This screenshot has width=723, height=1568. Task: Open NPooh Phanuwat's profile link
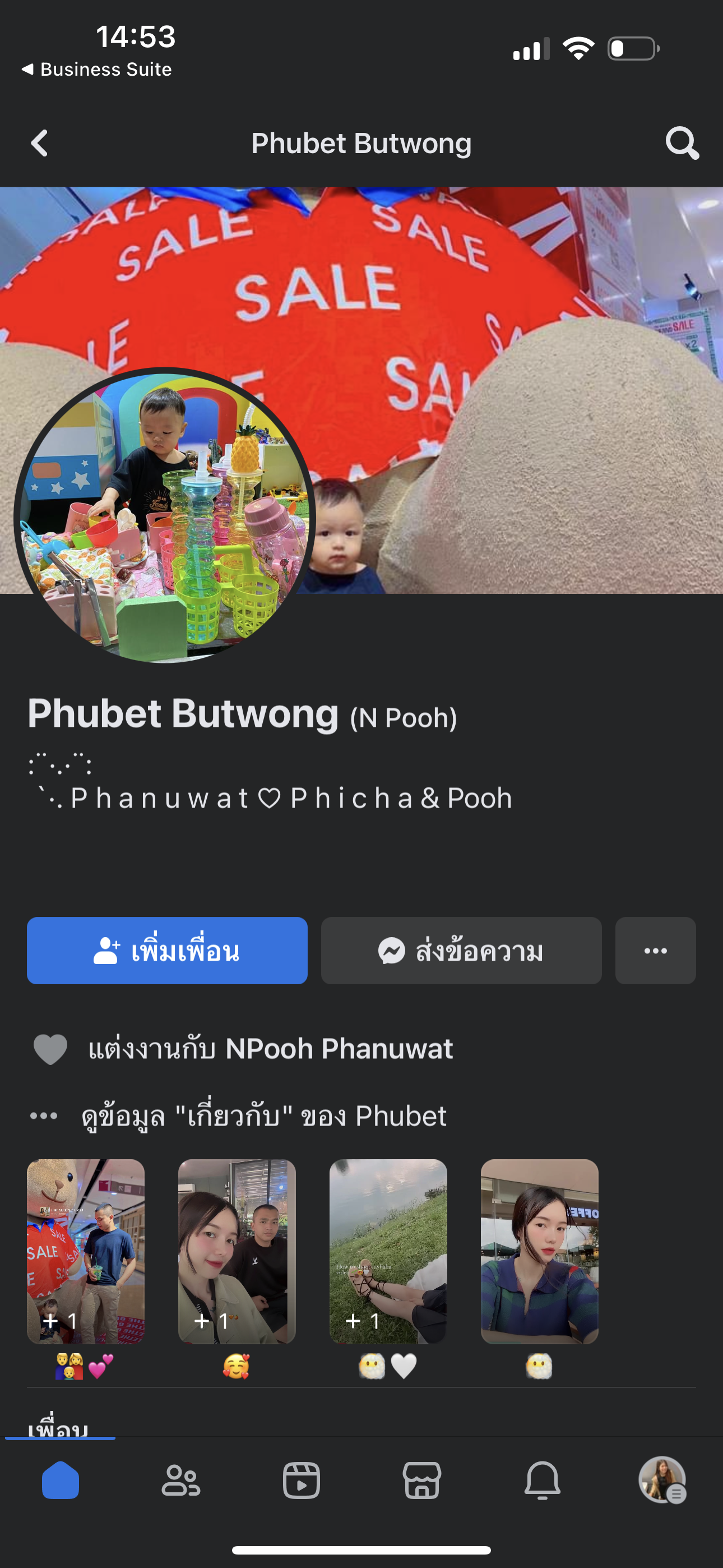339,1049
